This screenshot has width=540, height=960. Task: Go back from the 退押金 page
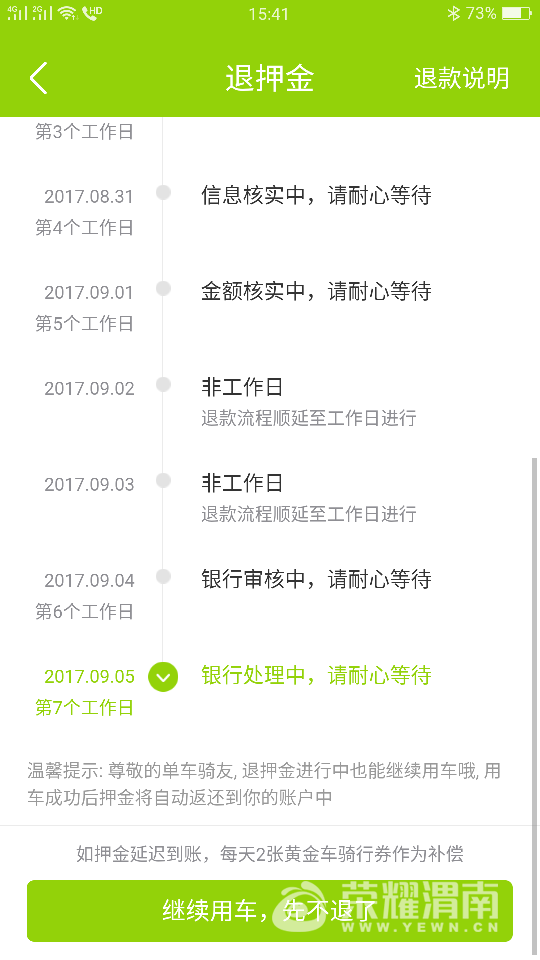pos(39,78)
